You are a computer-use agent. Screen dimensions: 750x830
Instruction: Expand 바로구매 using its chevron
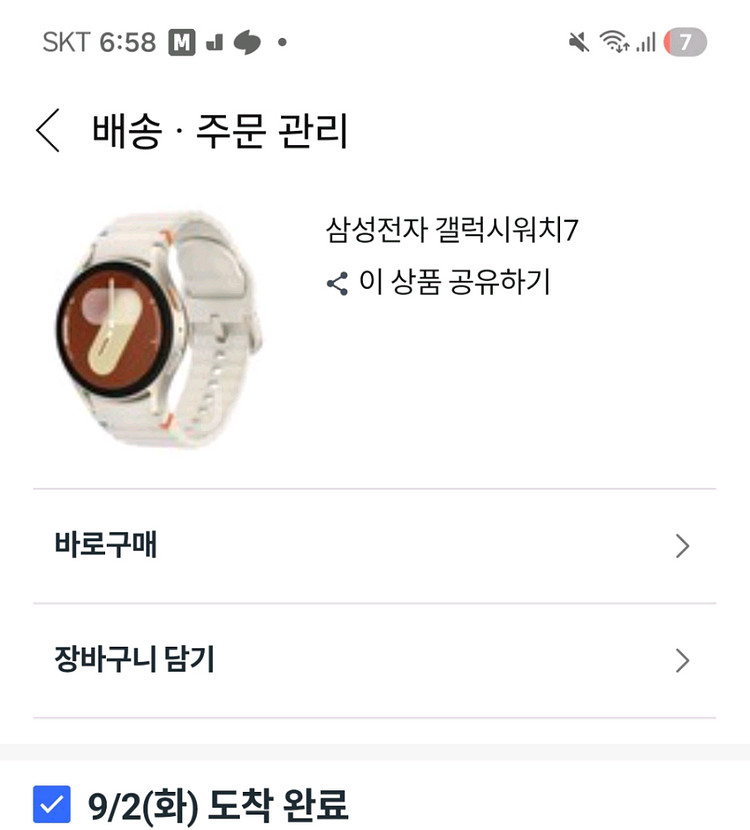(x=683, y=546)
